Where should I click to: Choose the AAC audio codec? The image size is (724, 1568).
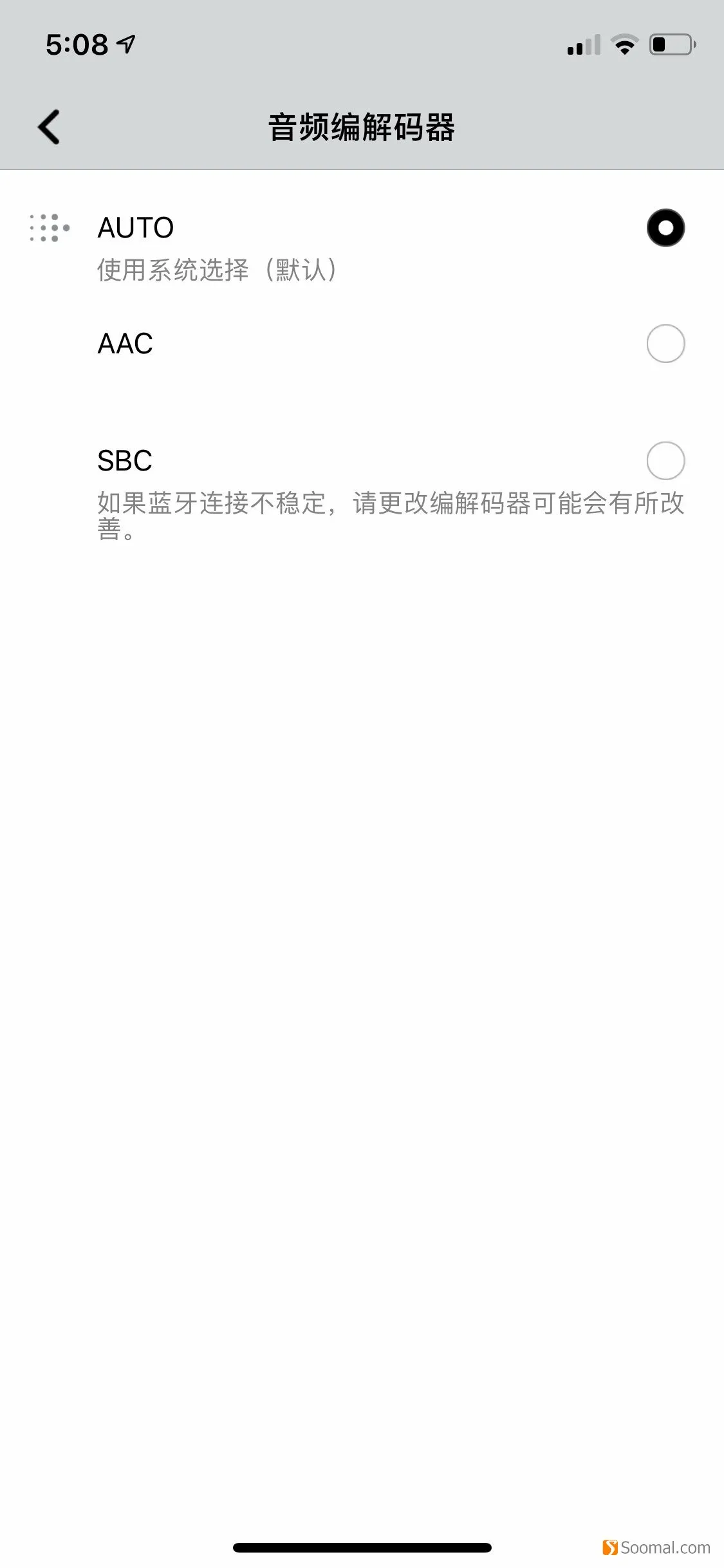[x=665, y=344]
